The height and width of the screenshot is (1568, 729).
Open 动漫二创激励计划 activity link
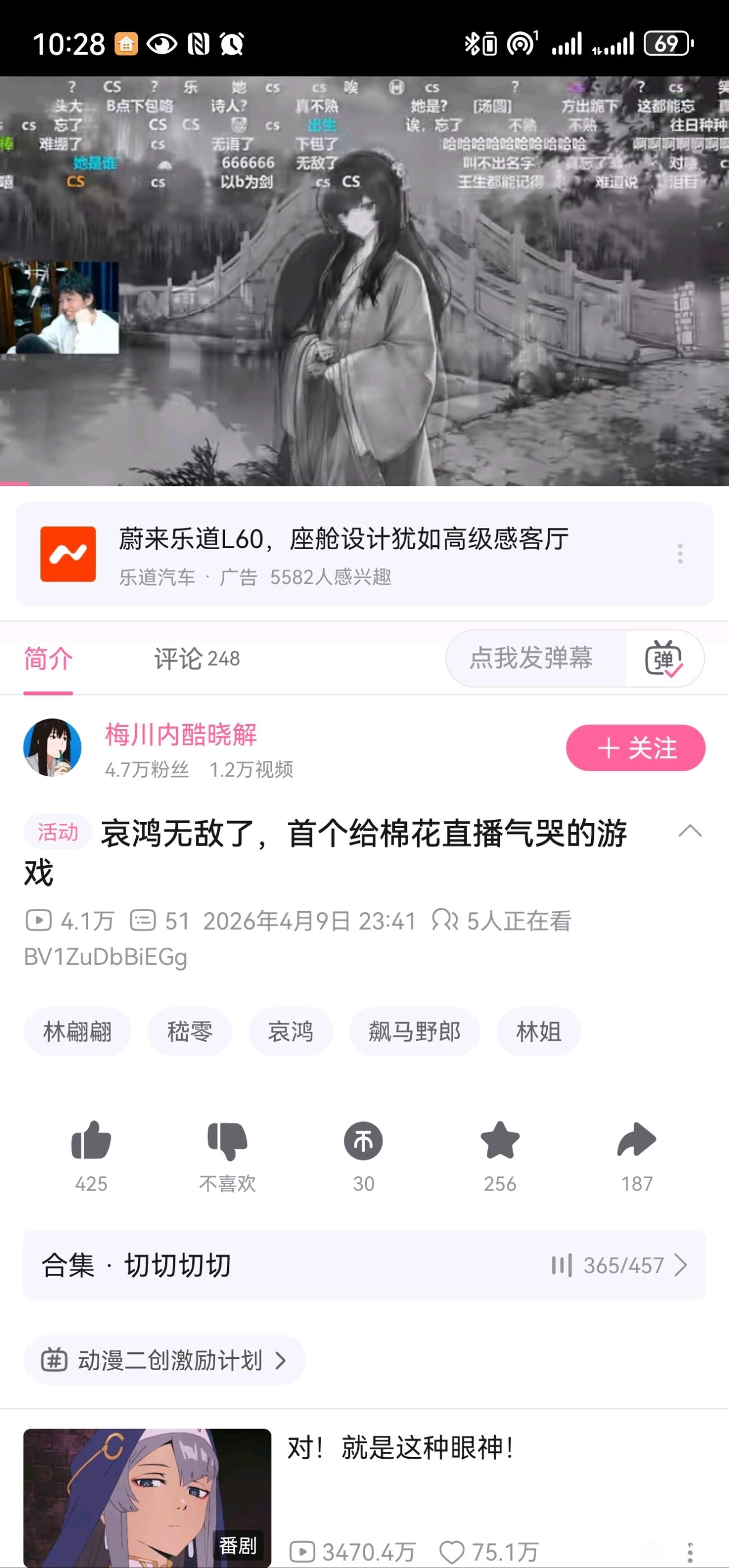(164, 1360)
